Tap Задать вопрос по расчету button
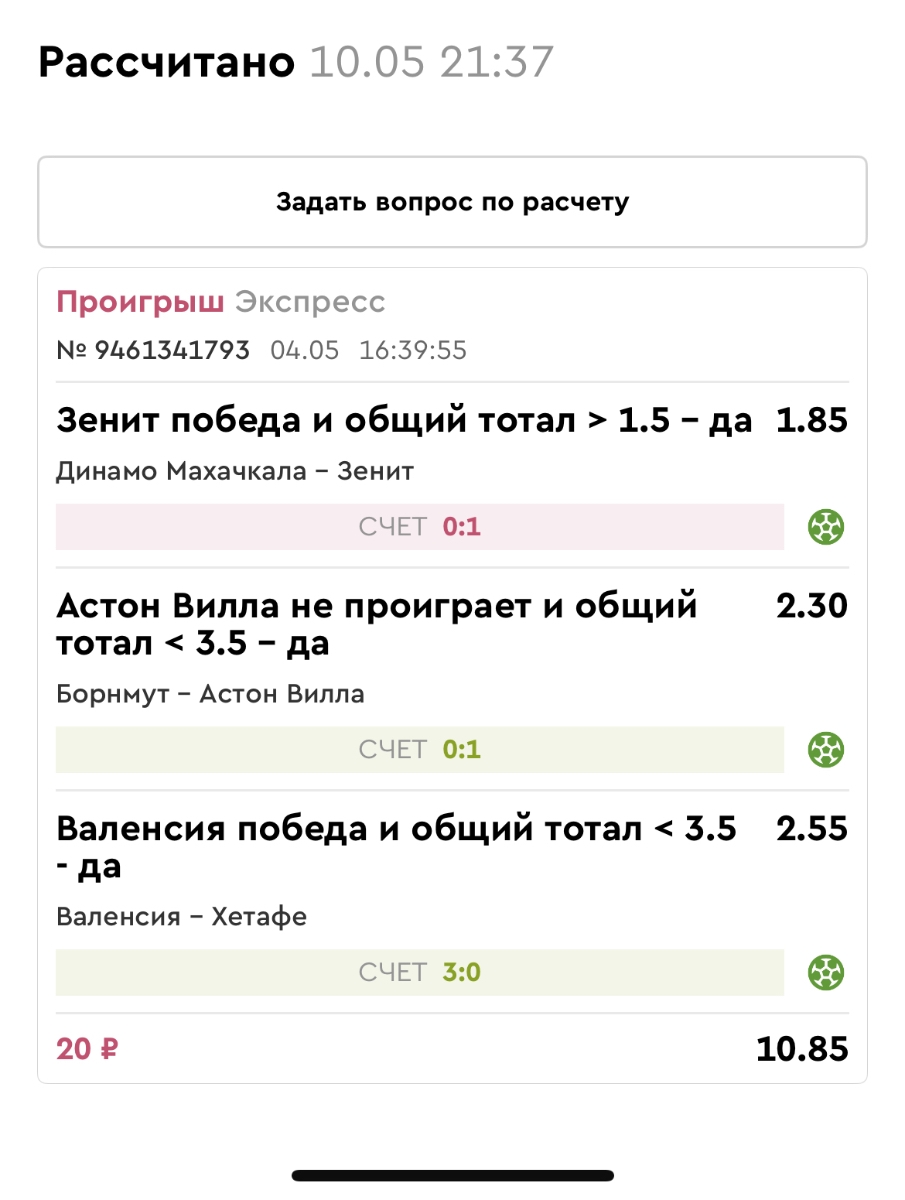The width and height of the screenshot is (905, 1200). (x=452, y=202)
